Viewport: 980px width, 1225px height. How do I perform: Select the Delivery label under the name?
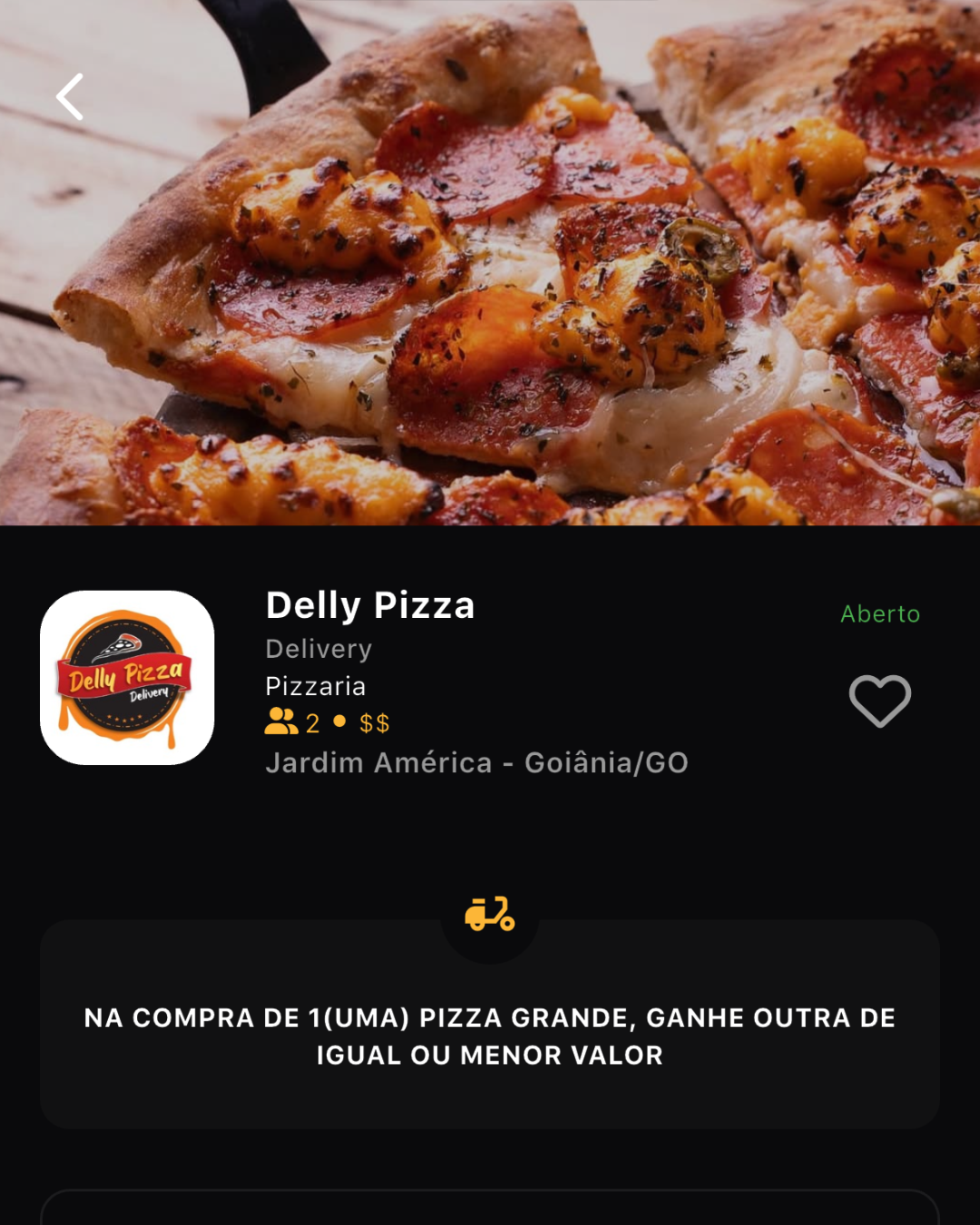tap(317, 648)
